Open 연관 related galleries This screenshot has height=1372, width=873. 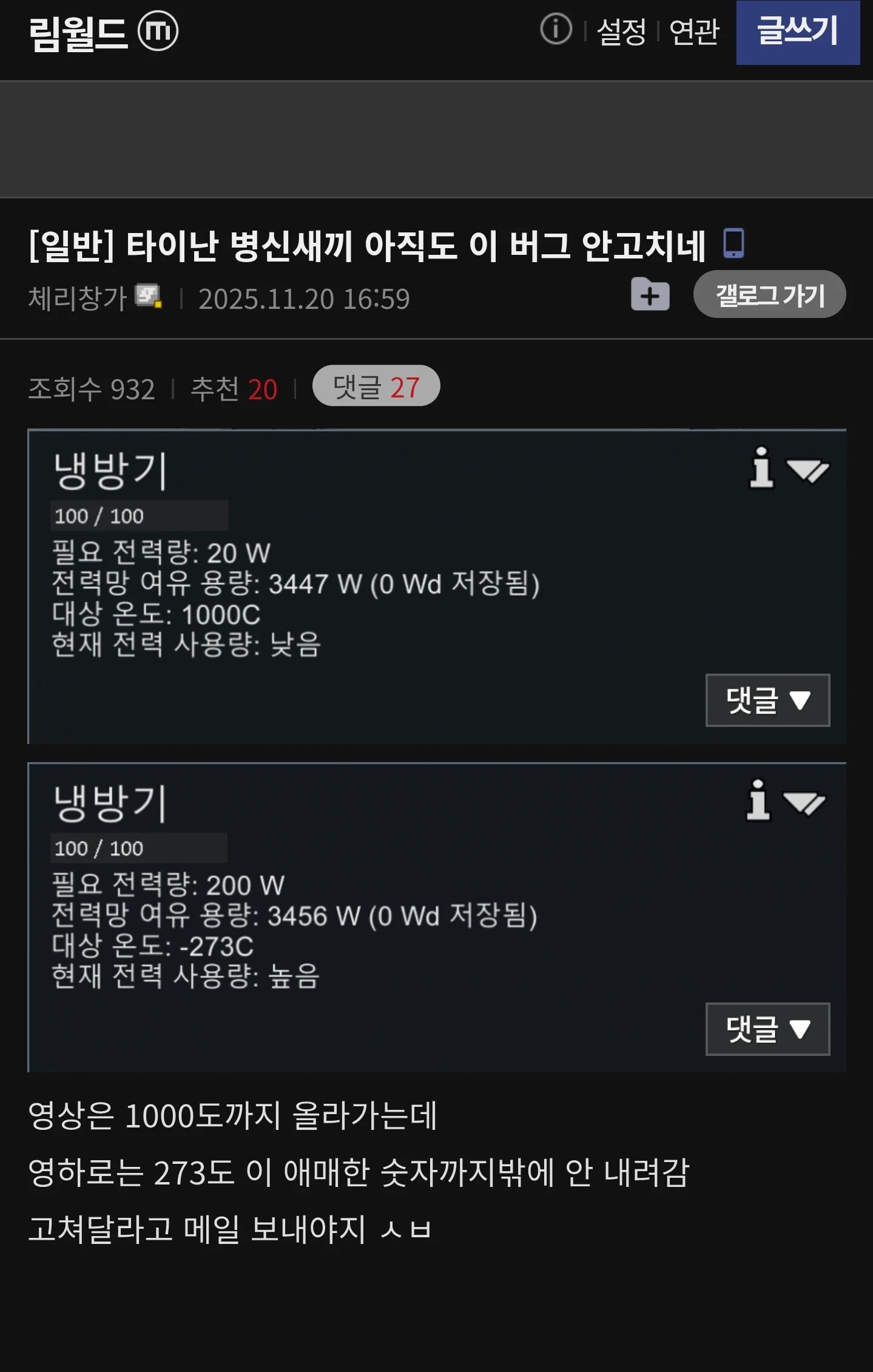tap(694, 31)
